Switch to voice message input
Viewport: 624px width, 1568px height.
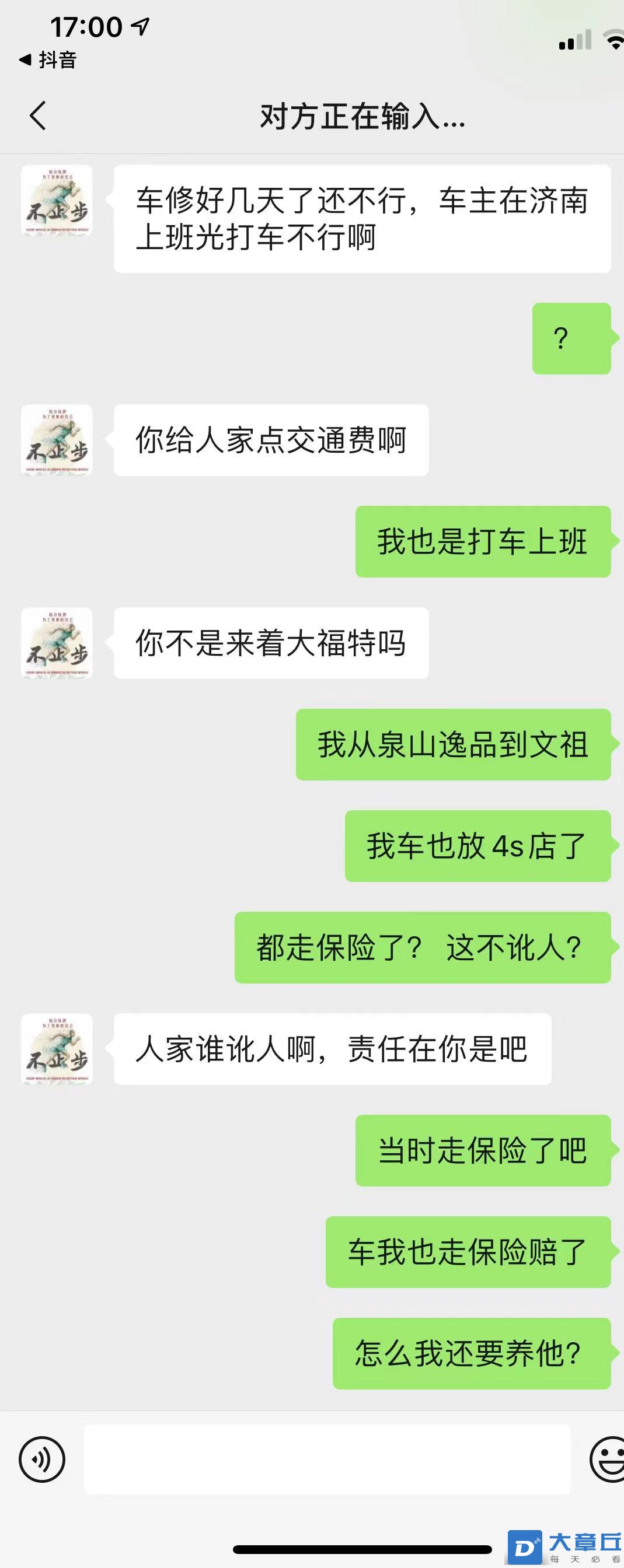pyautogui.click(x=41, y=1459)
